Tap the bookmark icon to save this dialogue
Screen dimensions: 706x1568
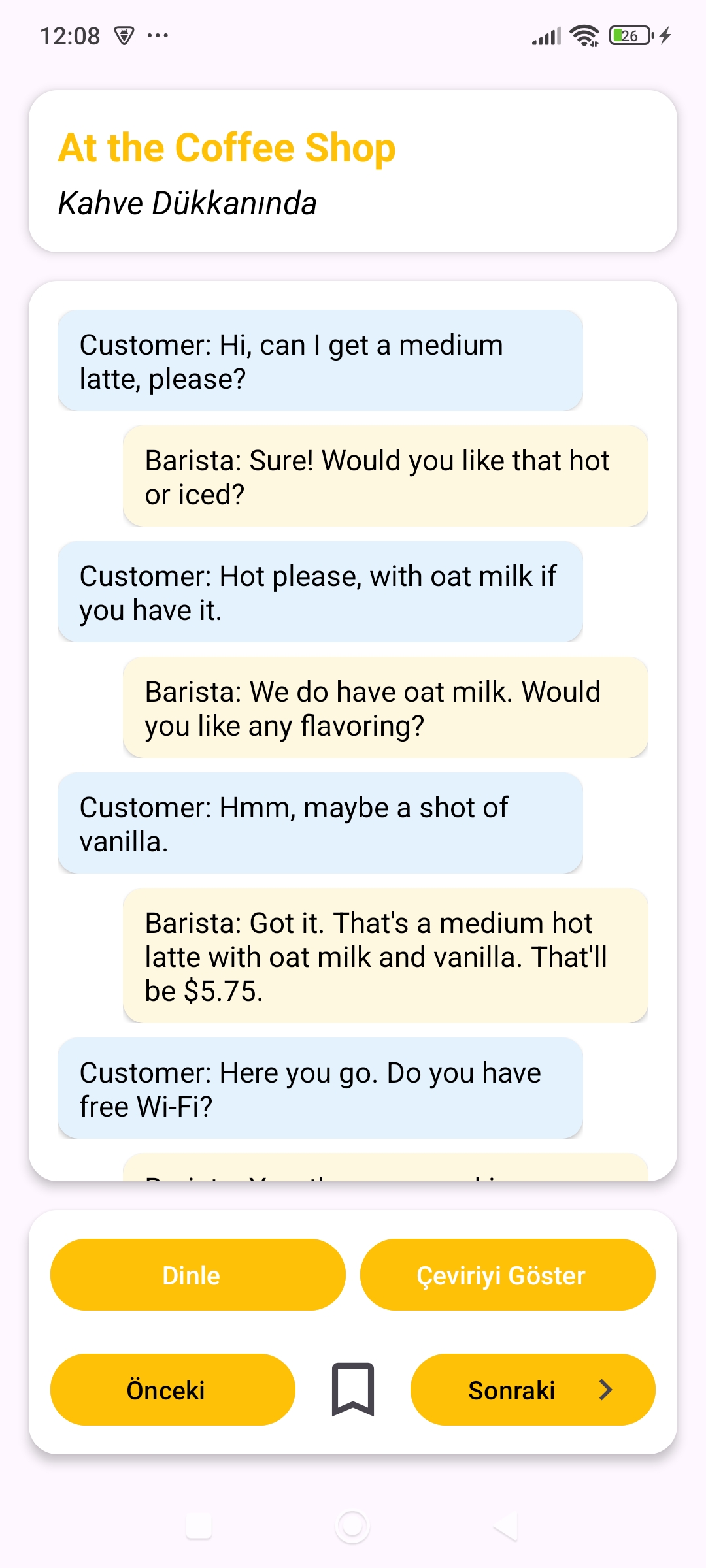tap(353, 1389)
